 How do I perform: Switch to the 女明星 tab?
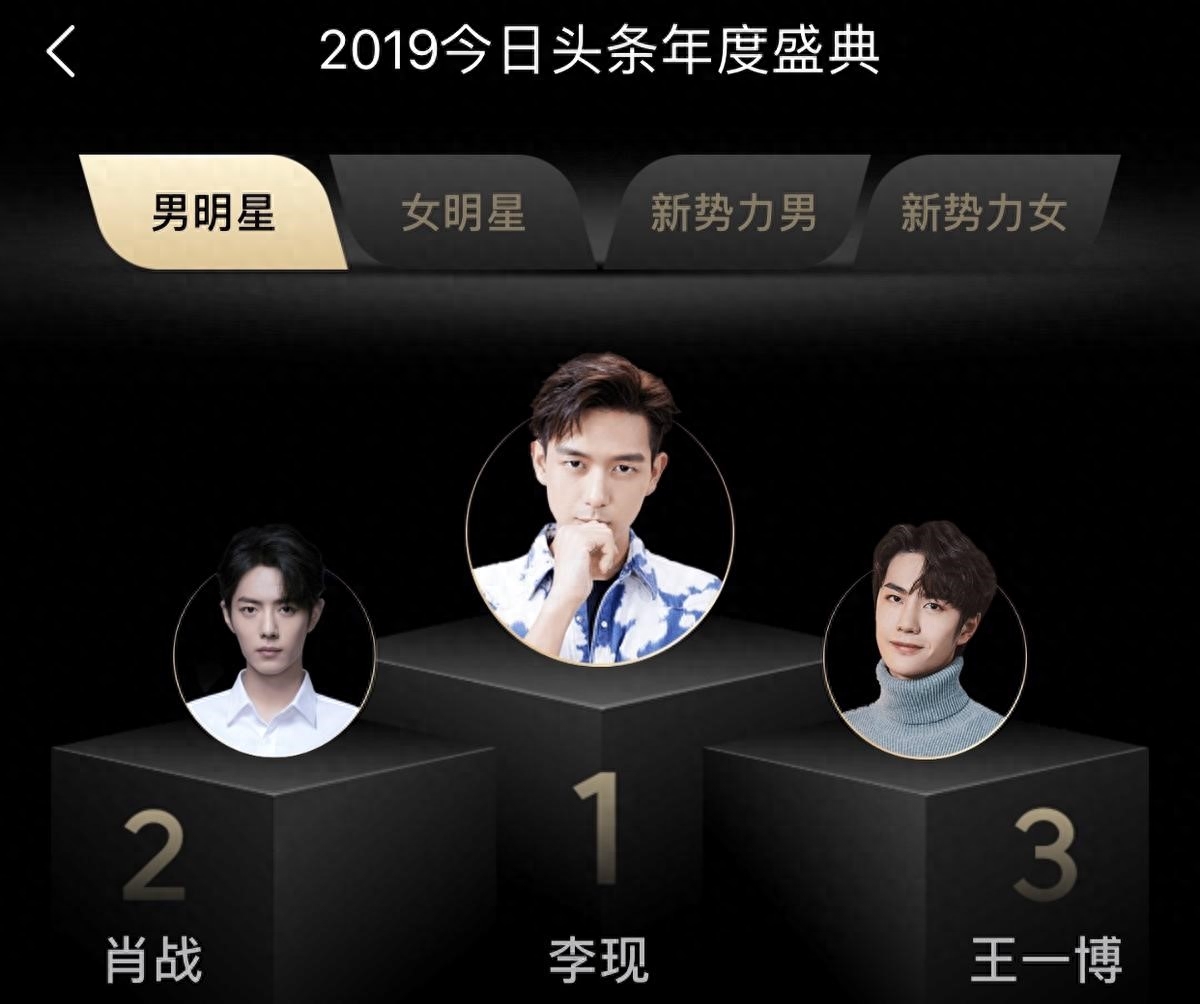click(463, 213)
